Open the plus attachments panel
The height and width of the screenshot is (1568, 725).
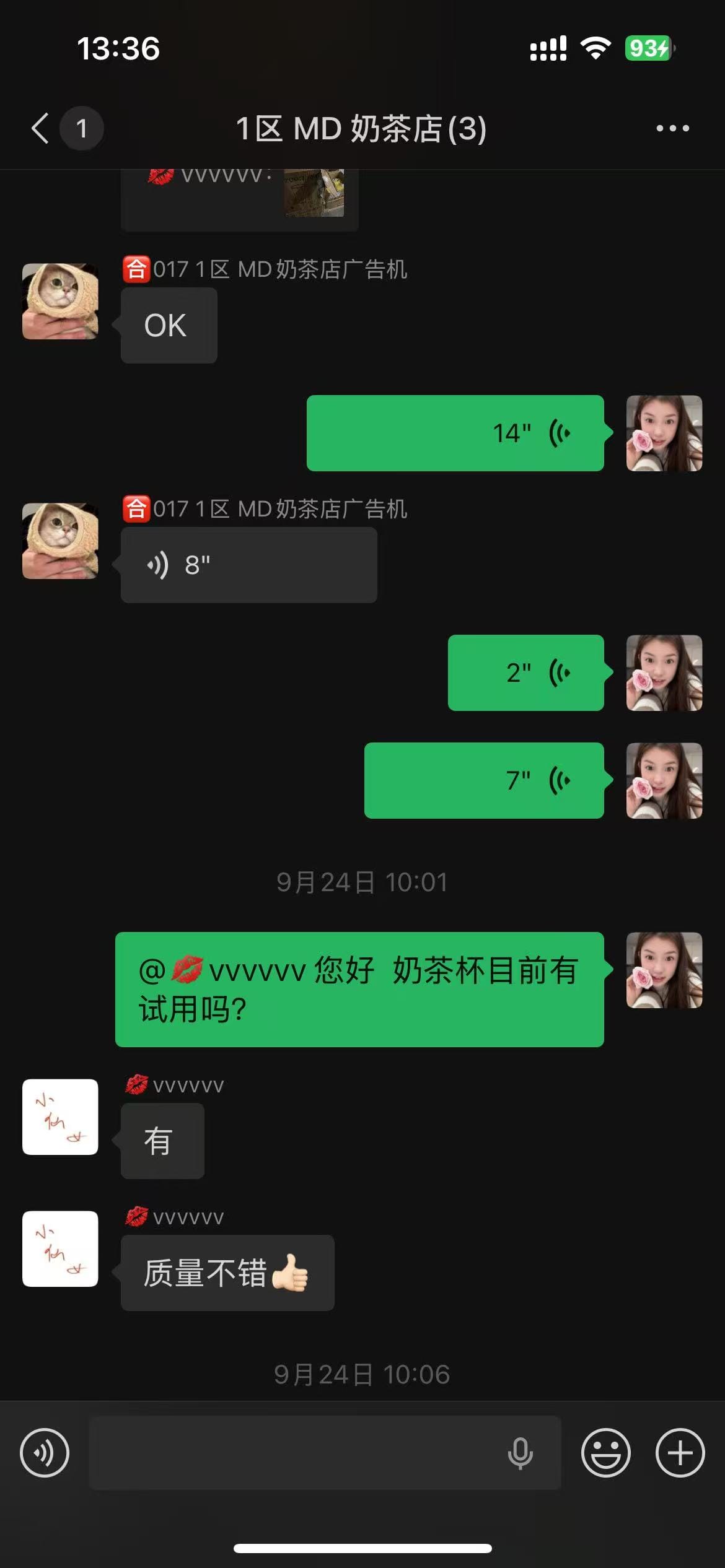[x=680, y=1452]
